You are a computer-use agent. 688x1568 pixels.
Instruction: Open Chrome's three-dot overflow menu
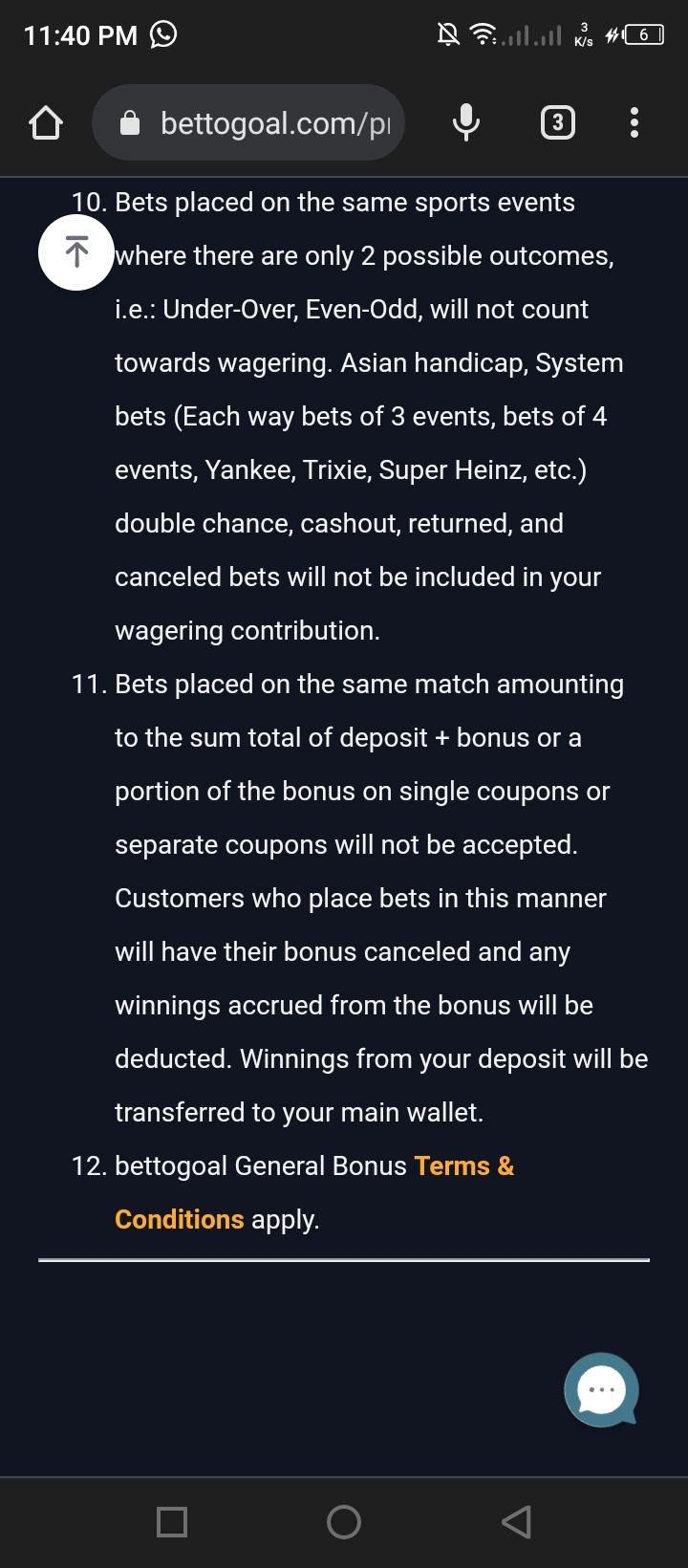click(634, 122)
